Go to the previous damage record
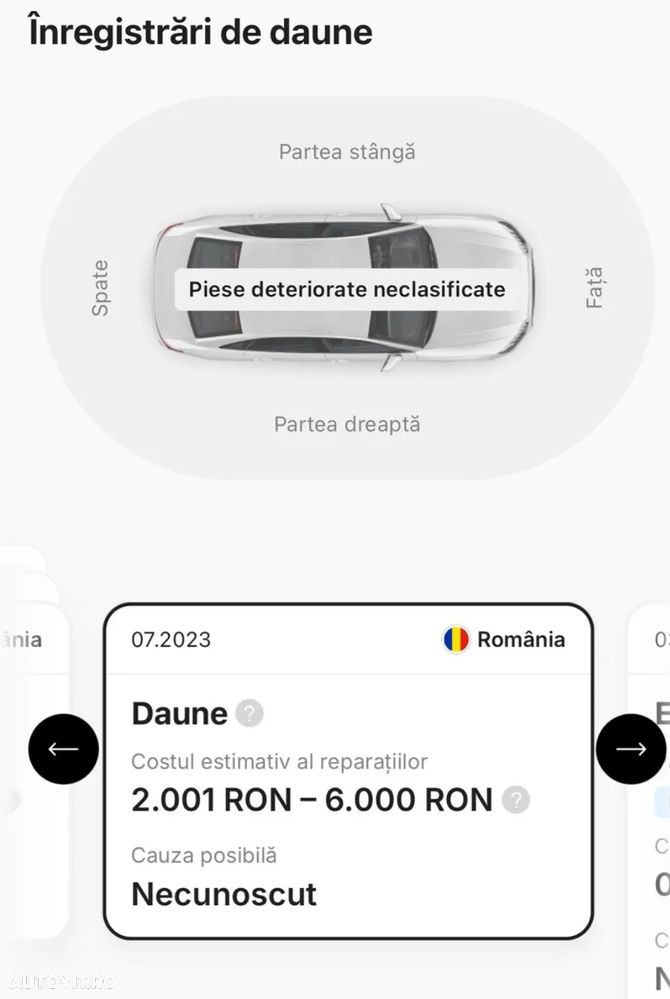Viewport: 670px width, 999px height. (x=63, y=748)
